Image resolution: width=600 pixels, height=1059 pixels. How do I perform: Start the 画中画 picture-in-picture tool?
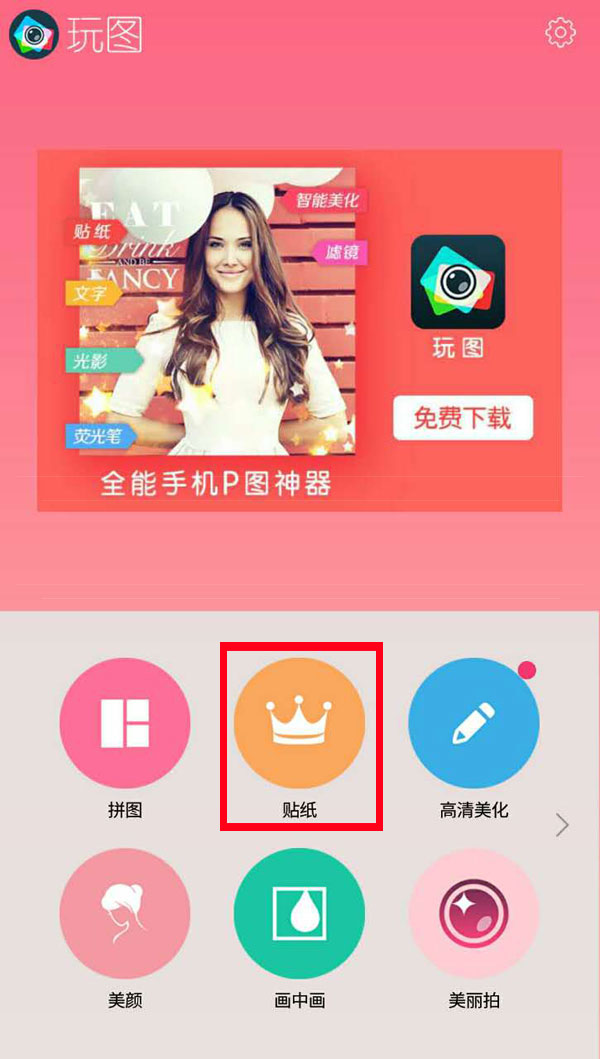click(x=299, y=913)
